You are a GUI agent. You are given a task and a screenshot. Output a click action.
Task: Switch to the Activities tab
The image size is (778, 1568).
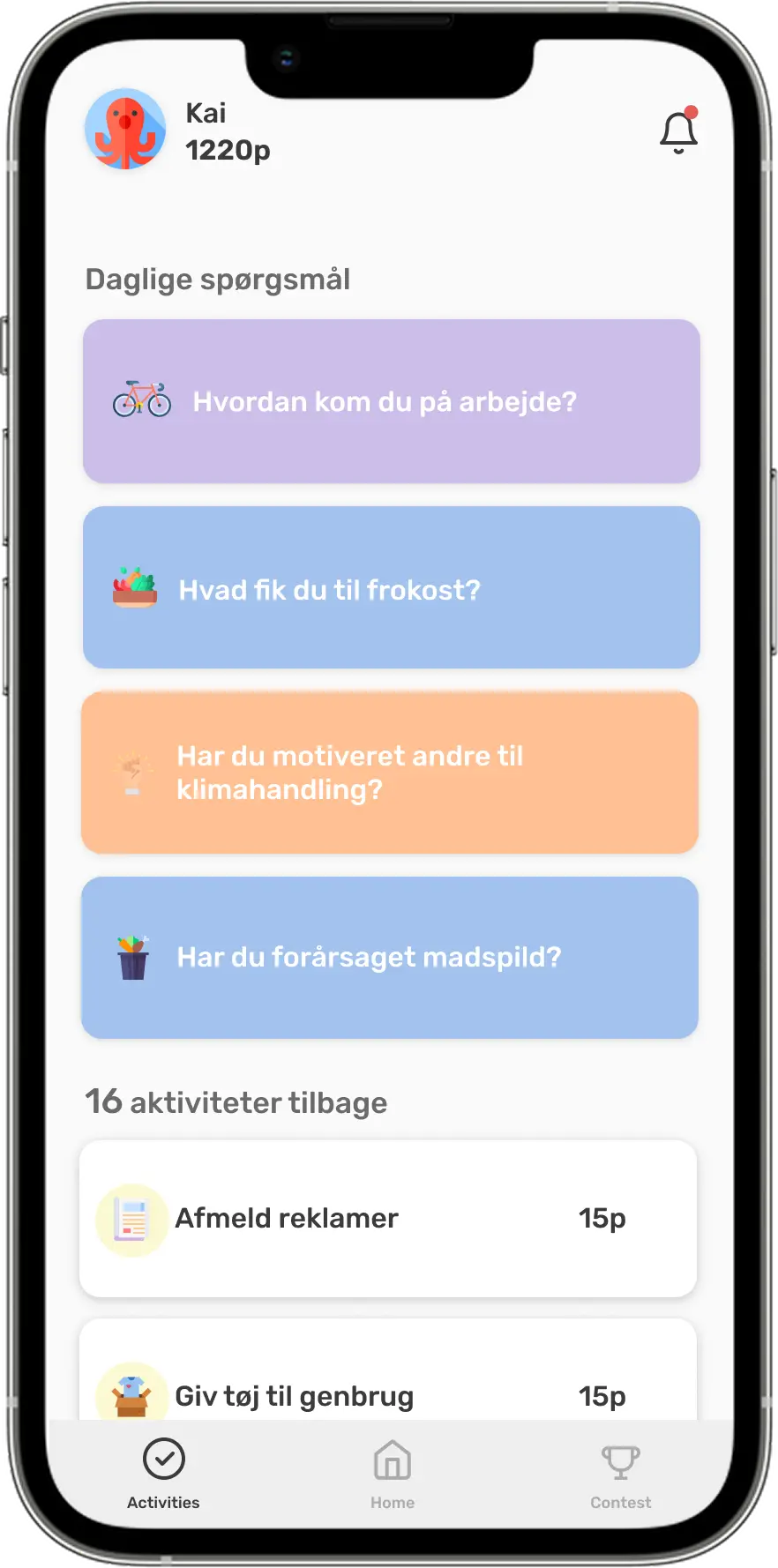163,1475
